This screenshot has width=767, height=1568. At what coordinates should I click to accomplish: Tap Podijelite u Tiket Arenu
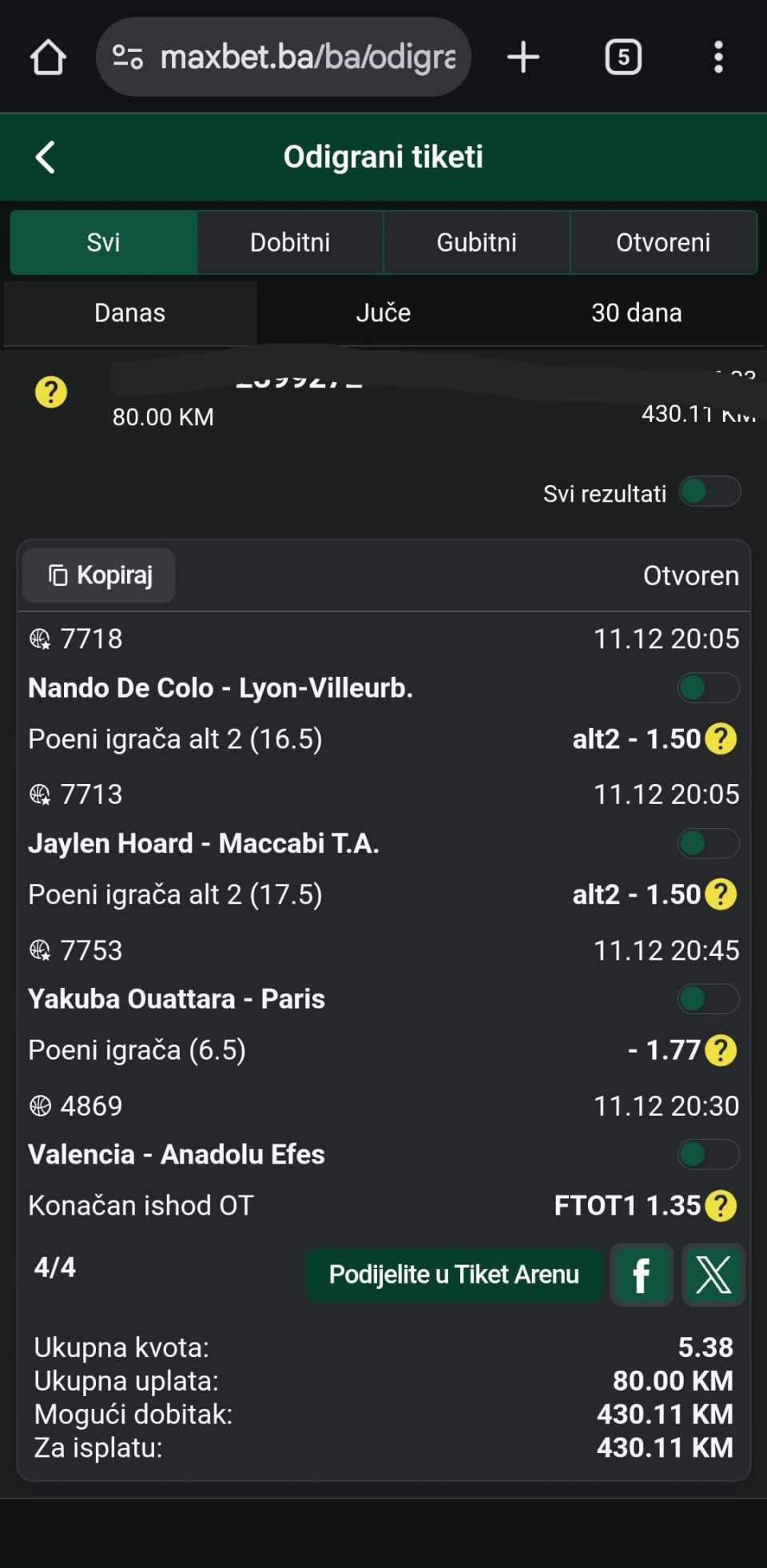[453, 1275]
